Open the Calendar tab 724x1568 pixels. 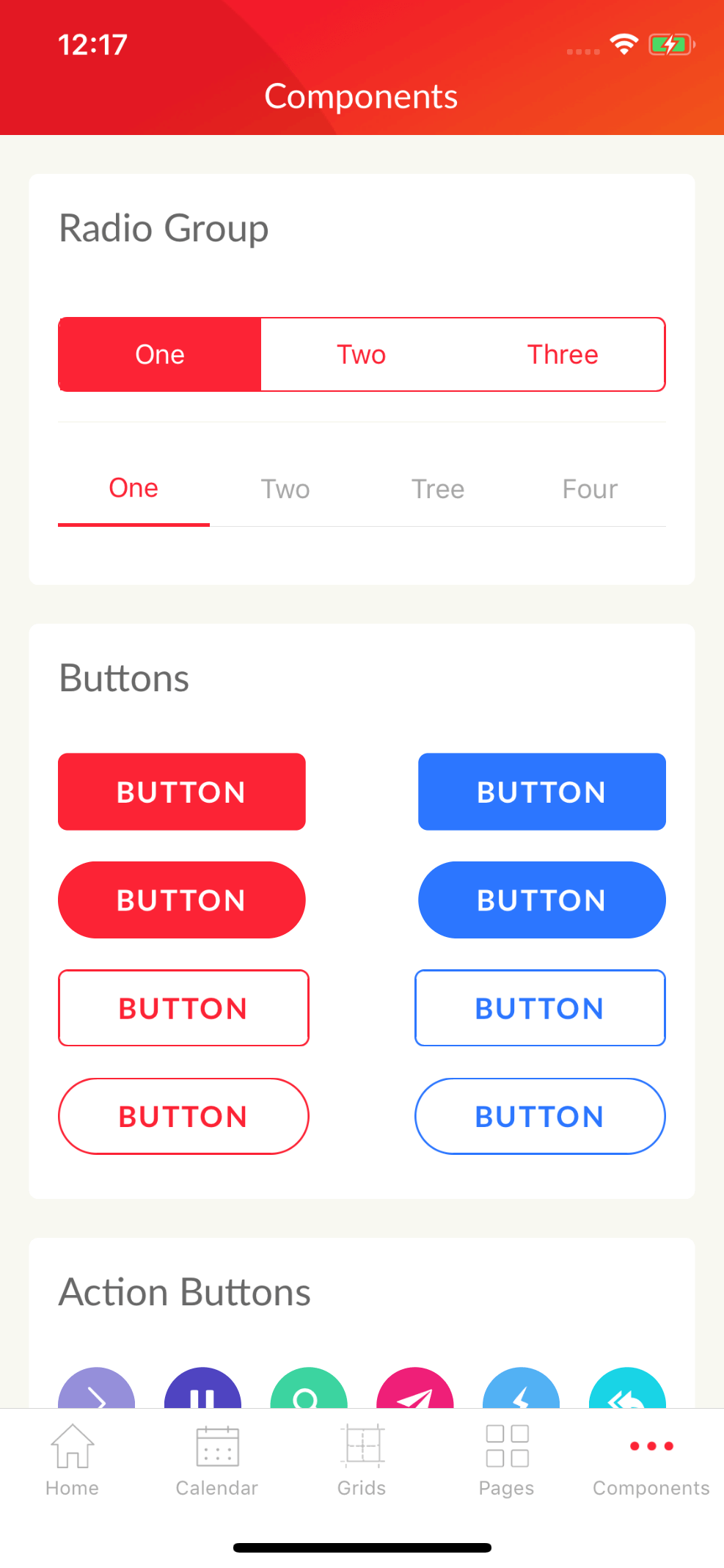coord(217,1459)
